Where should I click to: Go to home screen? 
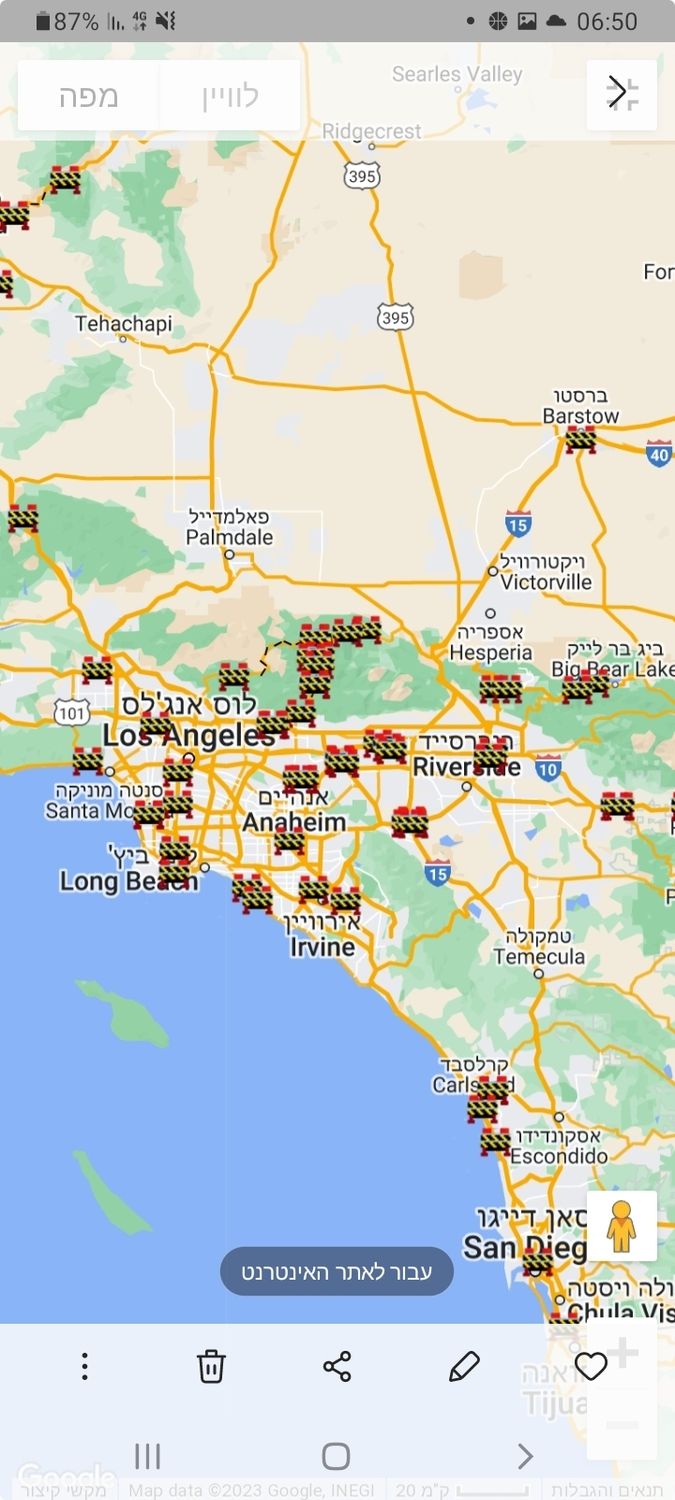[x=336, y=1456]
